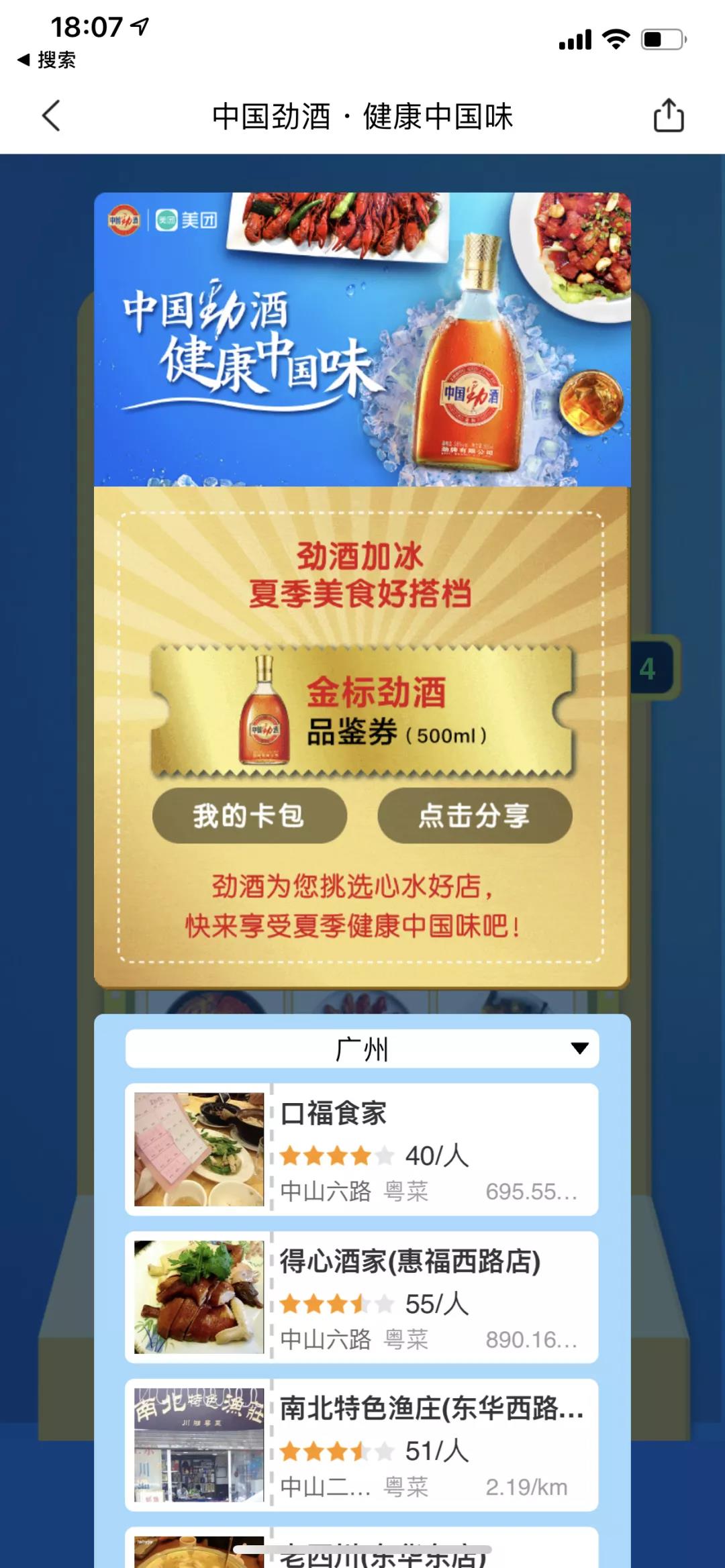
Task: View 得心酒家(惠福西路店) details
Action: pyautogui.click(x=362, y=1296)
